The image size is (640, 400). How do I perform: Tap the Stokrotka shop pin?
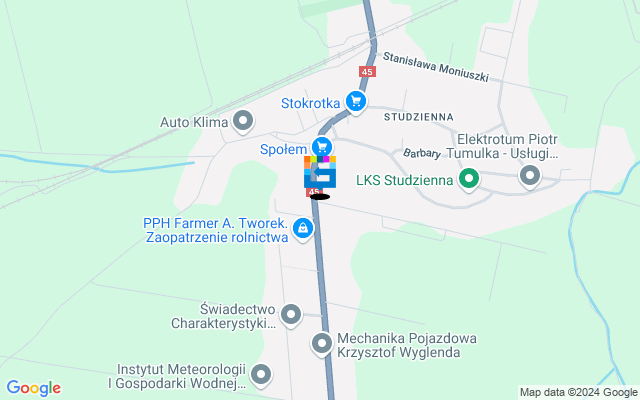[x=355, y=101]
